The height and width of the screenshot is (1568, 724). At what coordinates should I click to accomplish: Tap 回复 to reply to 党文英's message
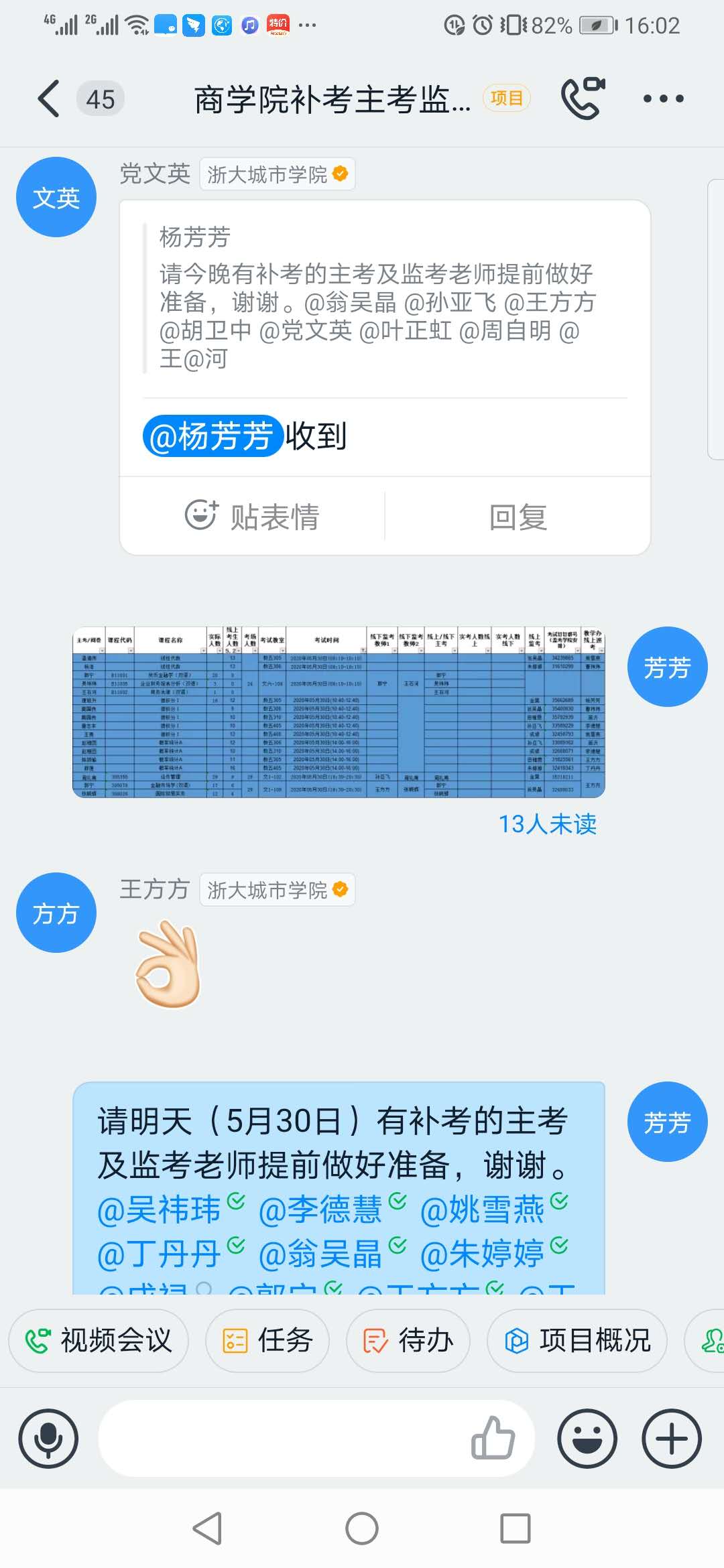[518, 516]
